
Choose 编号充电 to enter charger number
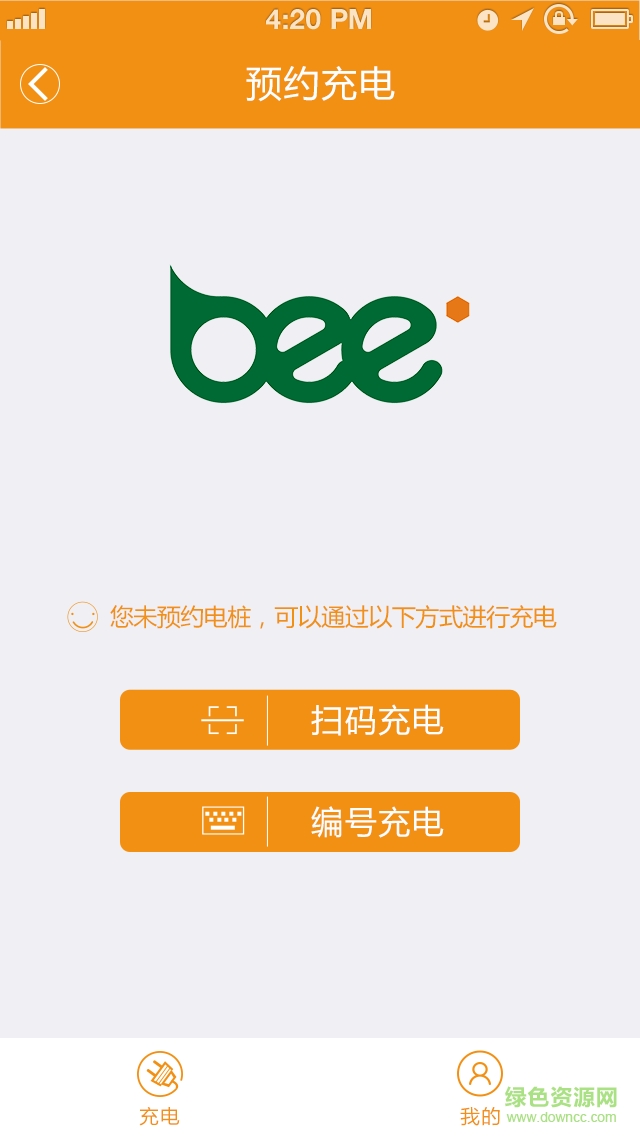tap(320, 822)
